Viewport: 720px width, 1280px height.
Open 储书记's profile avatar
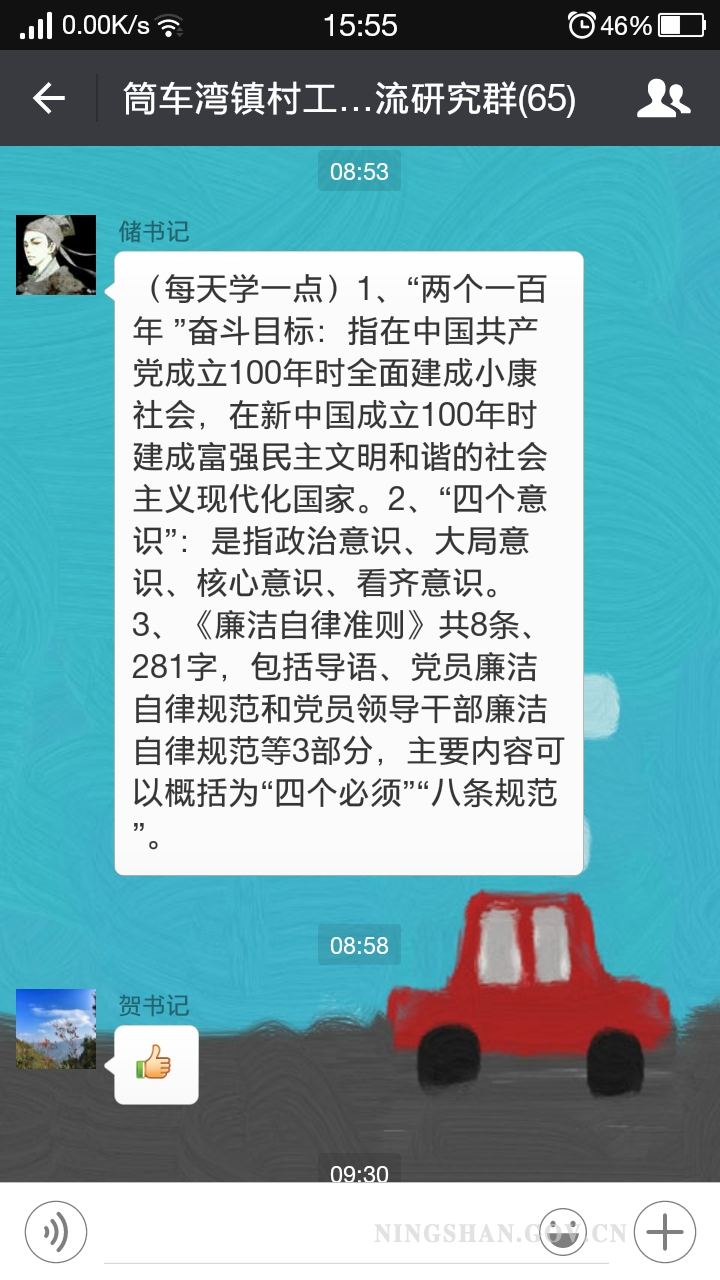coord(56,255)
